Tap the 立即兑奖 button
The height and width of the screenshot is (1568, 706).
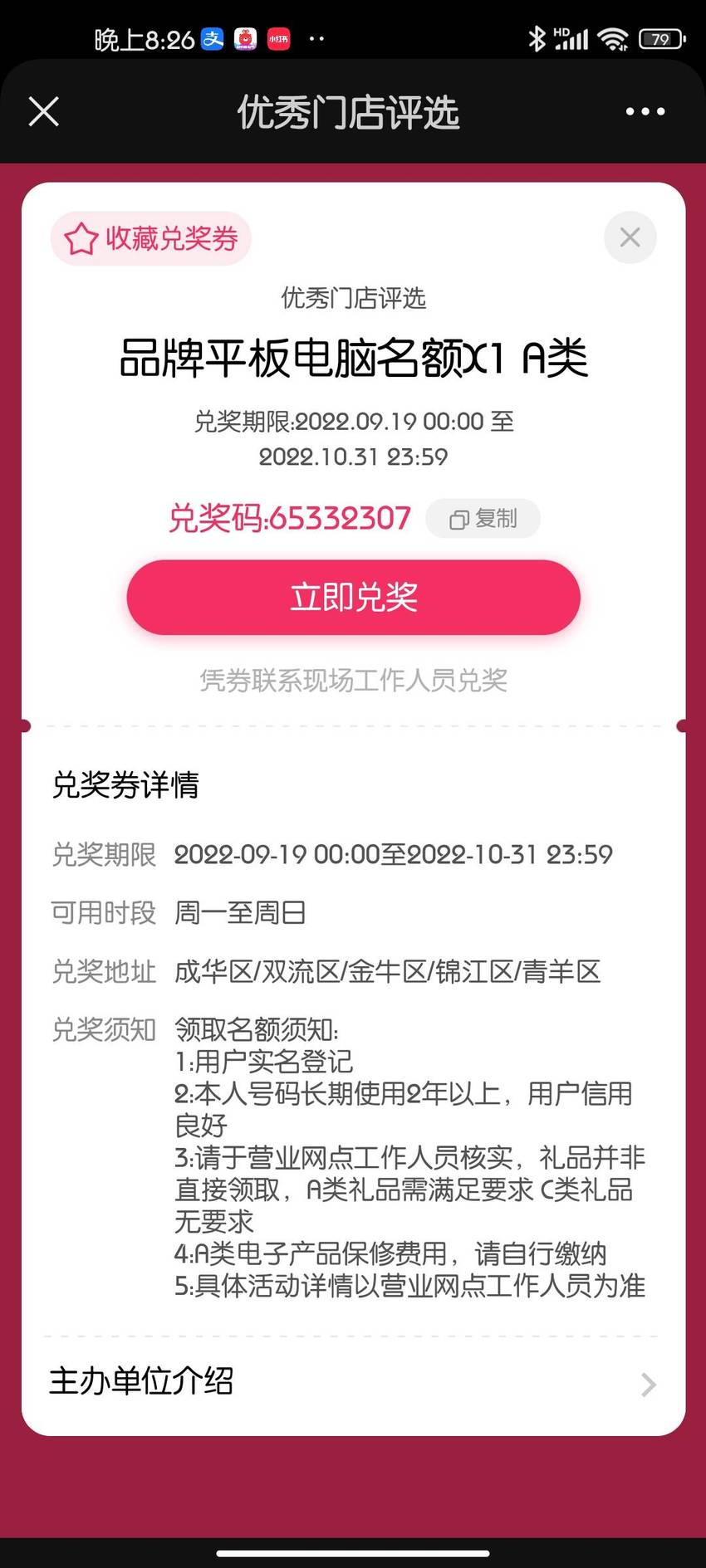point(353,598)
